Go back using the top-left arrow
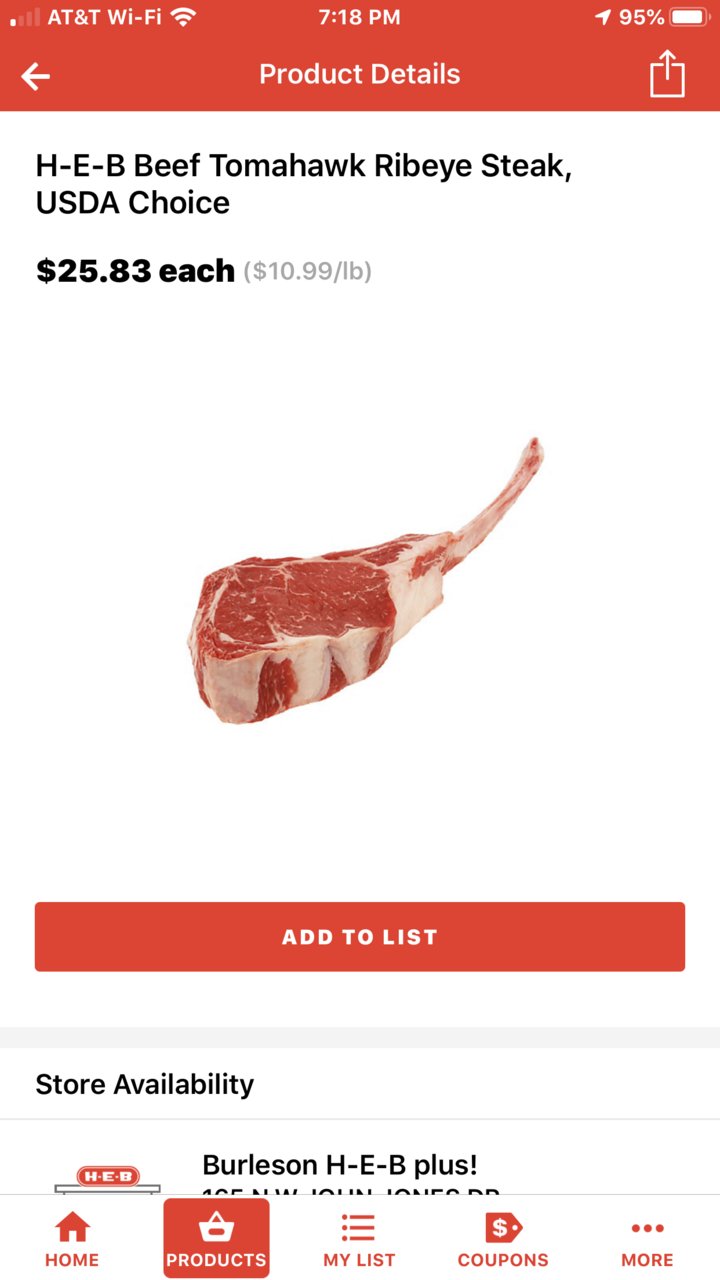The height and width of the screenshot is (1280, 720). click(36, 76)
